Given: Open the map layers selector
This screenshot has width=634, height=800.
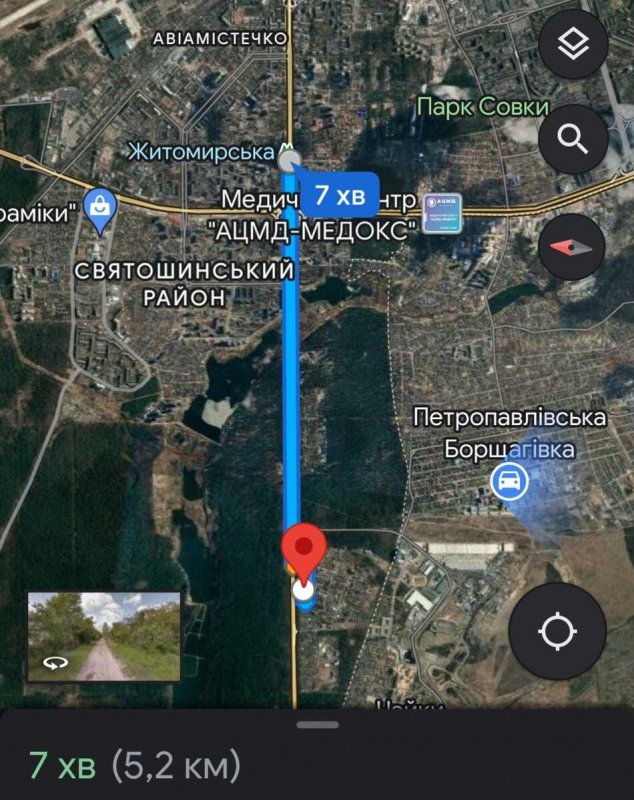Looking at the screenshot, I should point(573,45).
